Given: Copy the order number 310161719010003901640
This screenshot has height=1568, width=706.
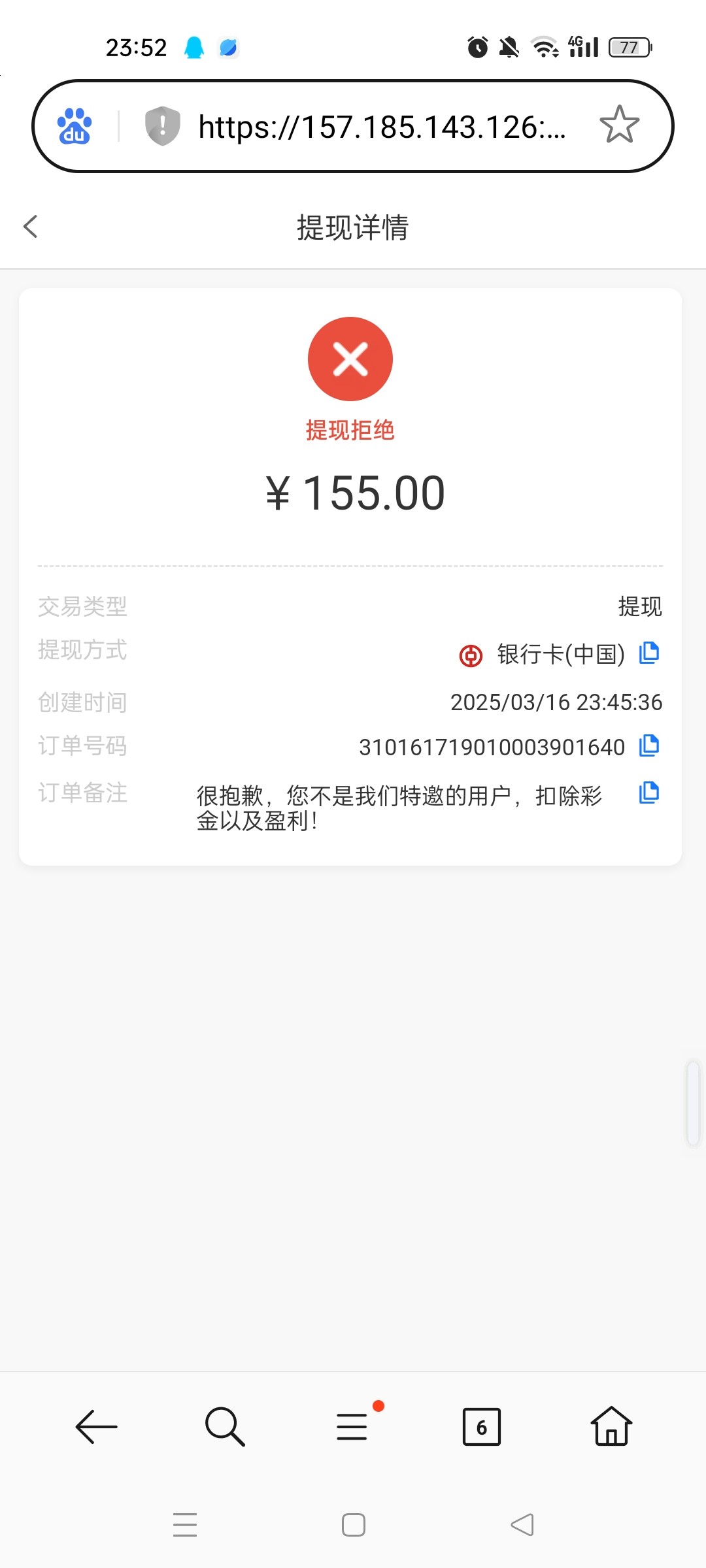Looking at the screenshot, I should click(x=648, y=746).
